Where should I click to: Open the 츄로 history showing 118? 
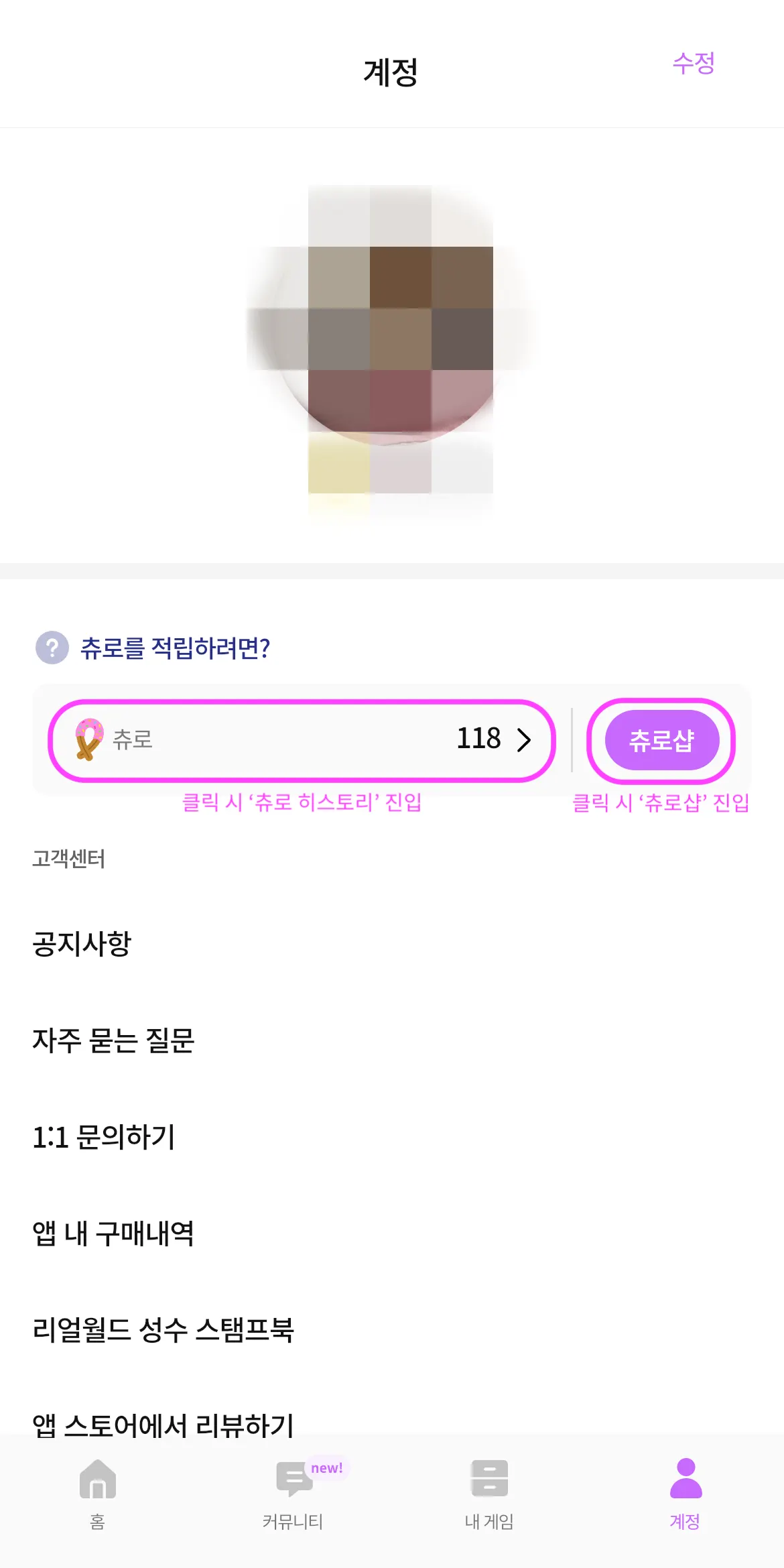[x=302, y=740]
